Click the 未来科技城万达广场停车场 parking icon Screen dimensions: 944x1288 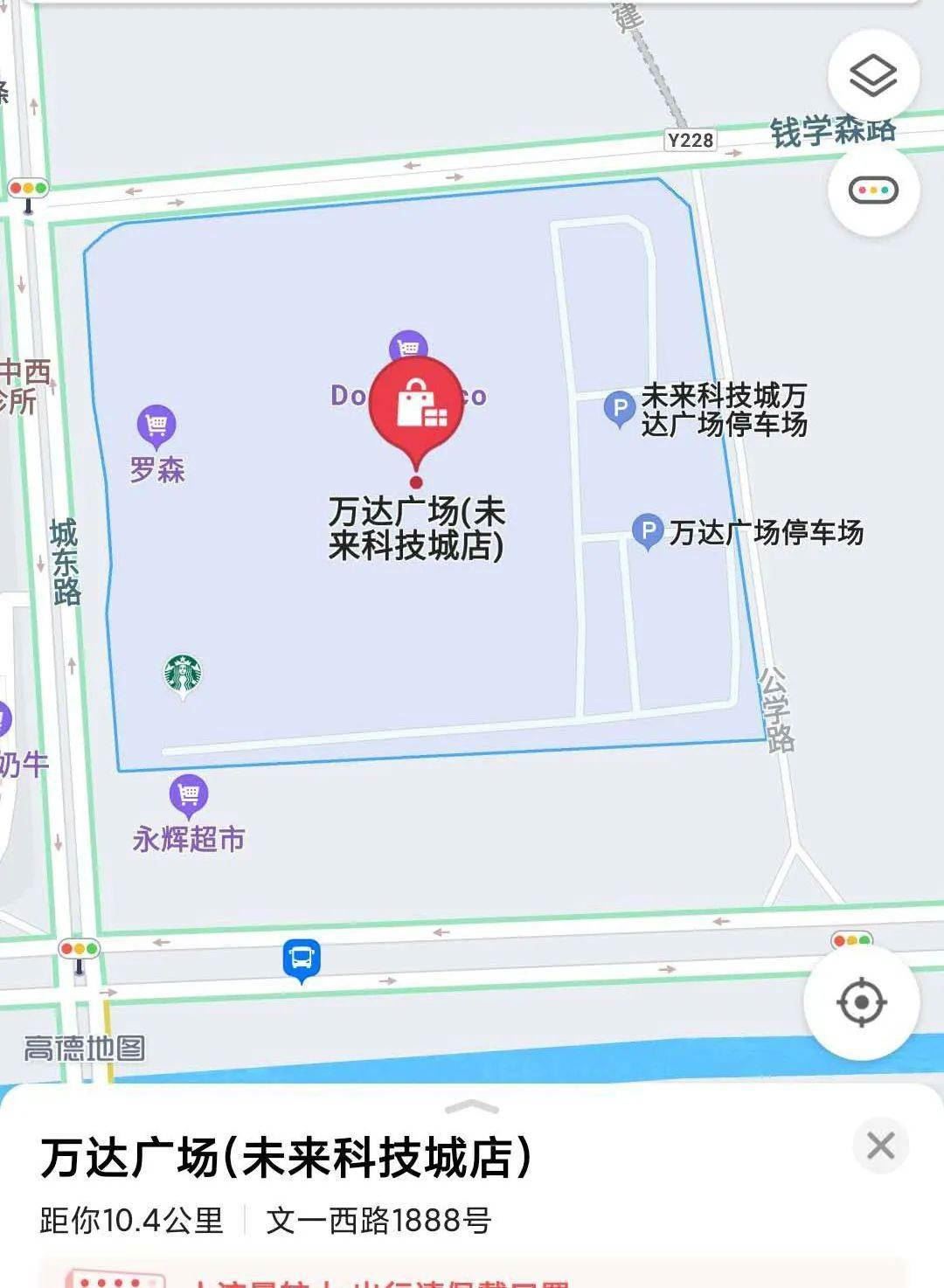tap(621, 405)
